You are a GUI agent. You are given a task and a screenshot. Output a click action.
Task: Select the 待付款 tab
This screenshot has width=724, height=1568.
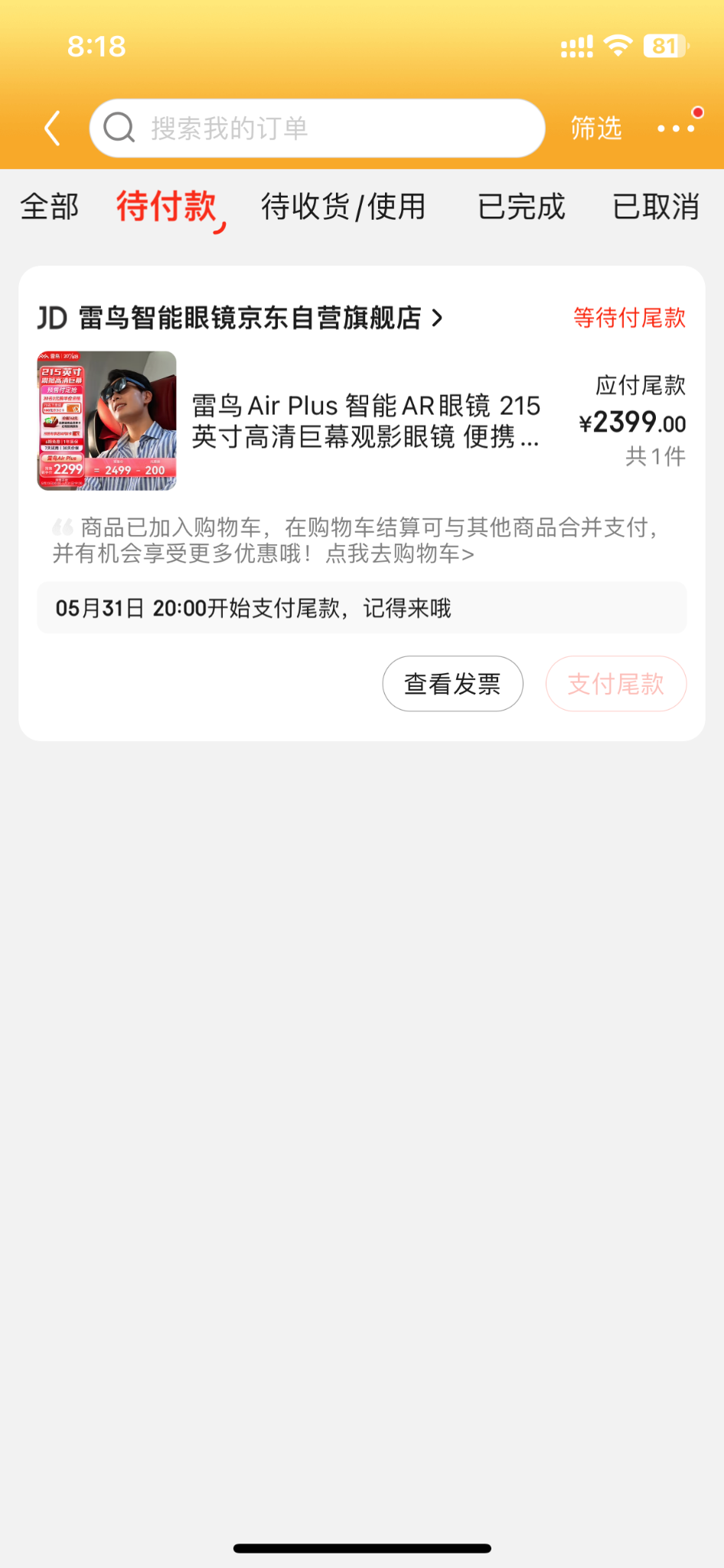[x=167, y=207]
